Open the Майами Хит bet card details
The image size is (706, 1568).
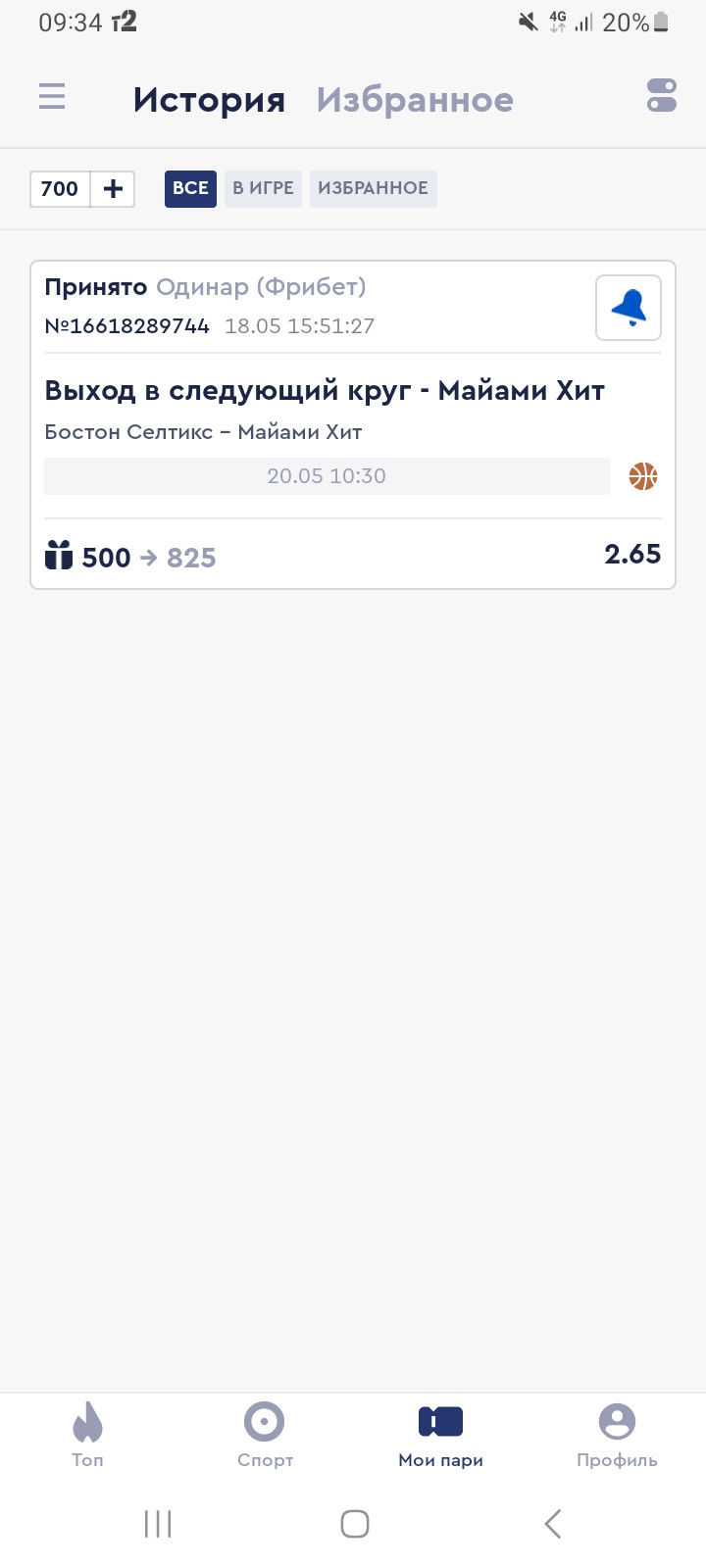tap(353, 424)
